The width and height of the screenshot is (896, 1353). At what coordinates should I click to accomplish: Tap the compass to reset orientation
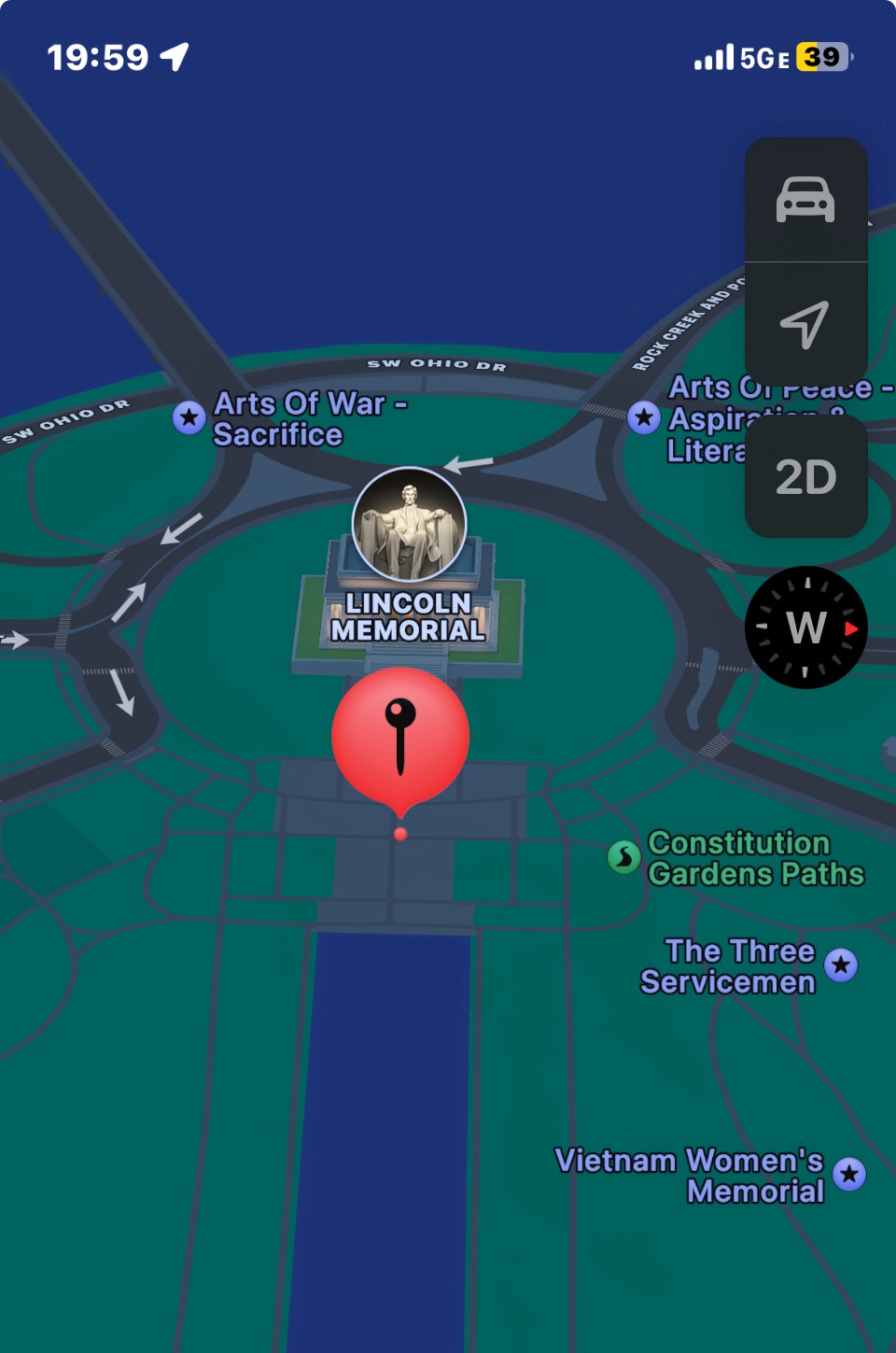click(805, 627)
